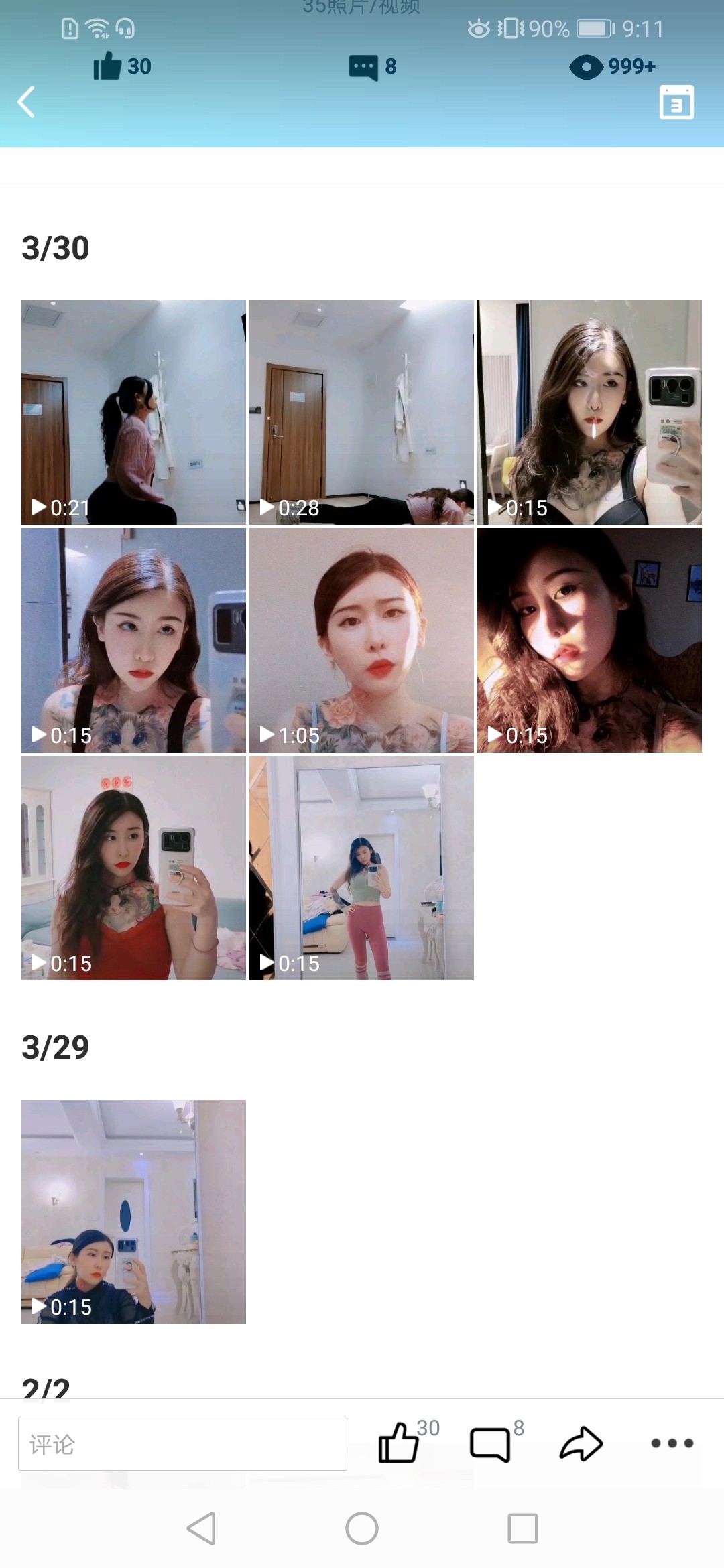Open recent apps with the square button
Screen dimensions: 724x1568
tap(523, 1528)
